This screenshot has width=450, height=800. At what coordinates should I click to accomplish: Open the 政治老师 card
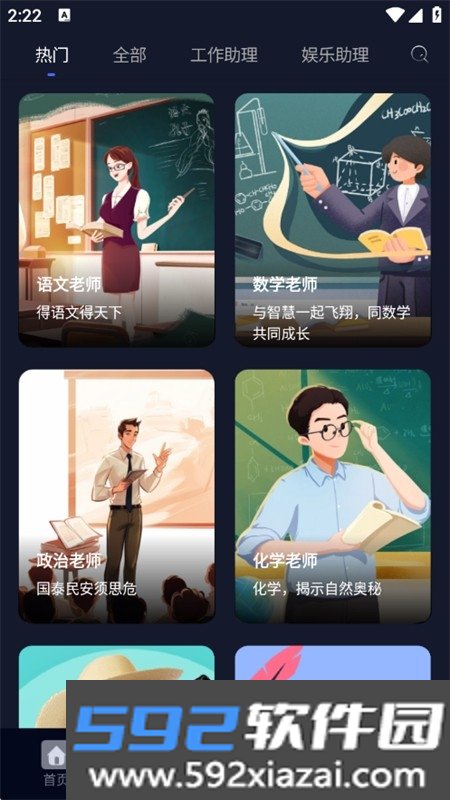117,496
